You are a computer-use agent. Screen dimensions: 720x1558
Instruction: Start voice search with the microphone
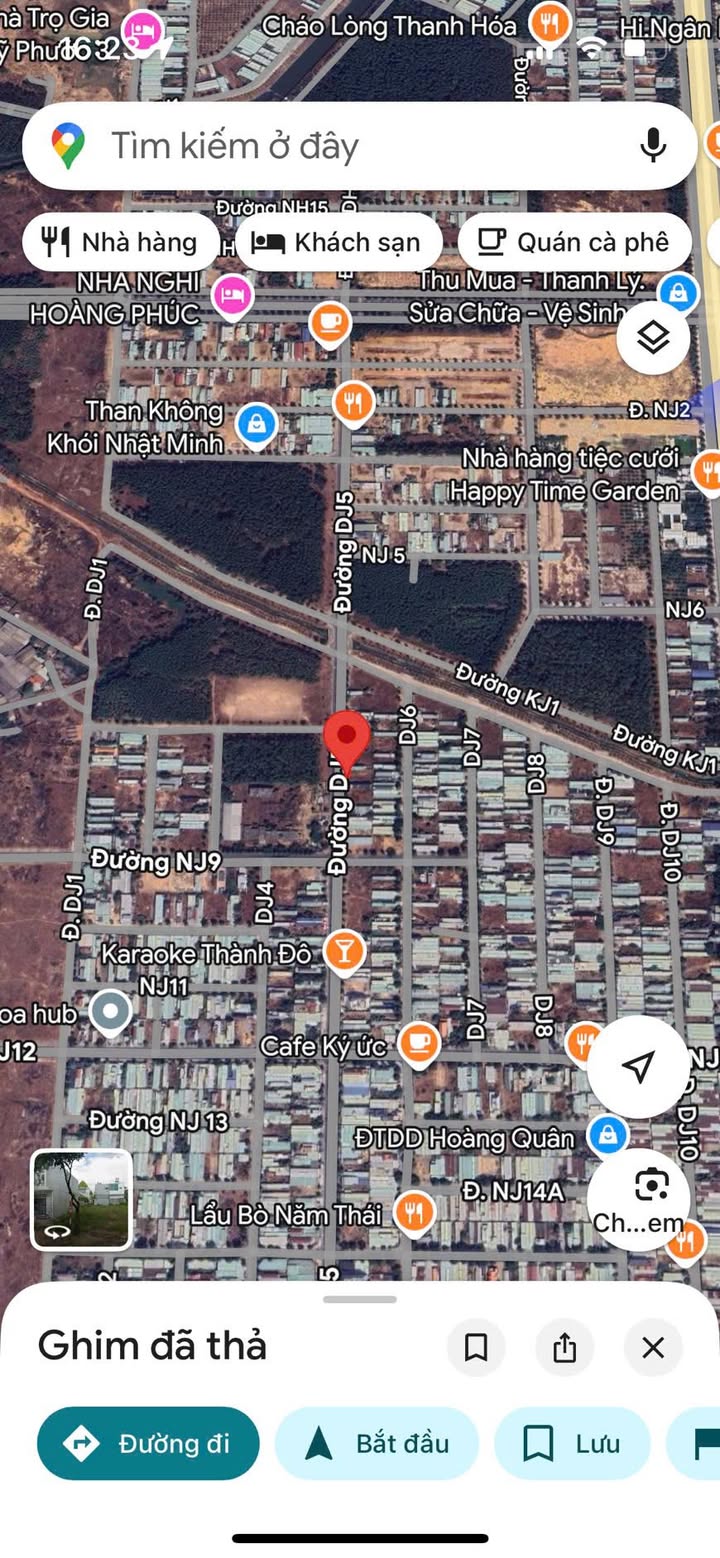[653, 146]
